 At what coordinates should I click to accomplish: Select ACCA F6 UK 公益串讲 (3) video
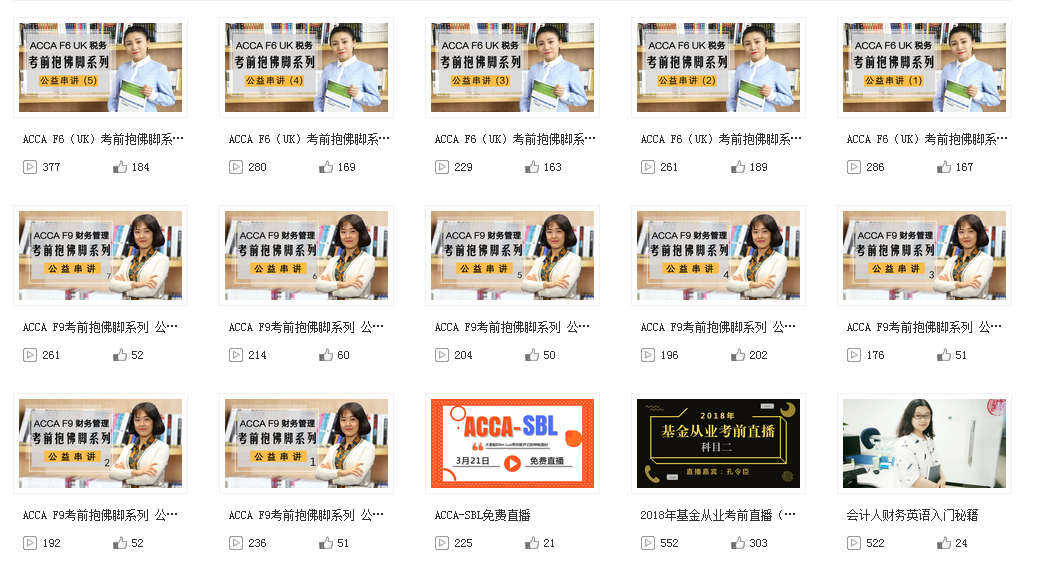pos(512,67)
